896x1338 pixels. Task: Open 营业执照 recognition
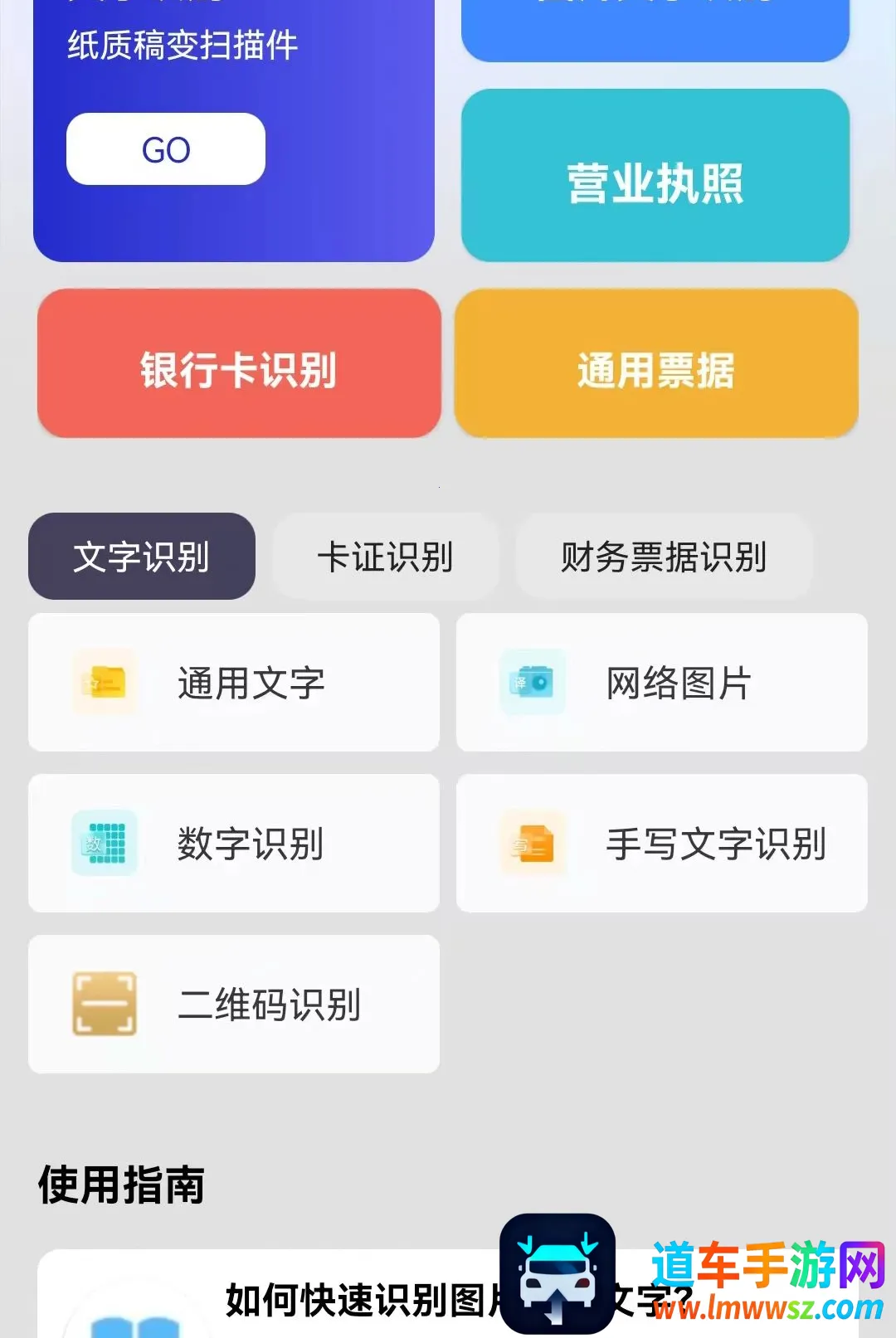[655, 176]
